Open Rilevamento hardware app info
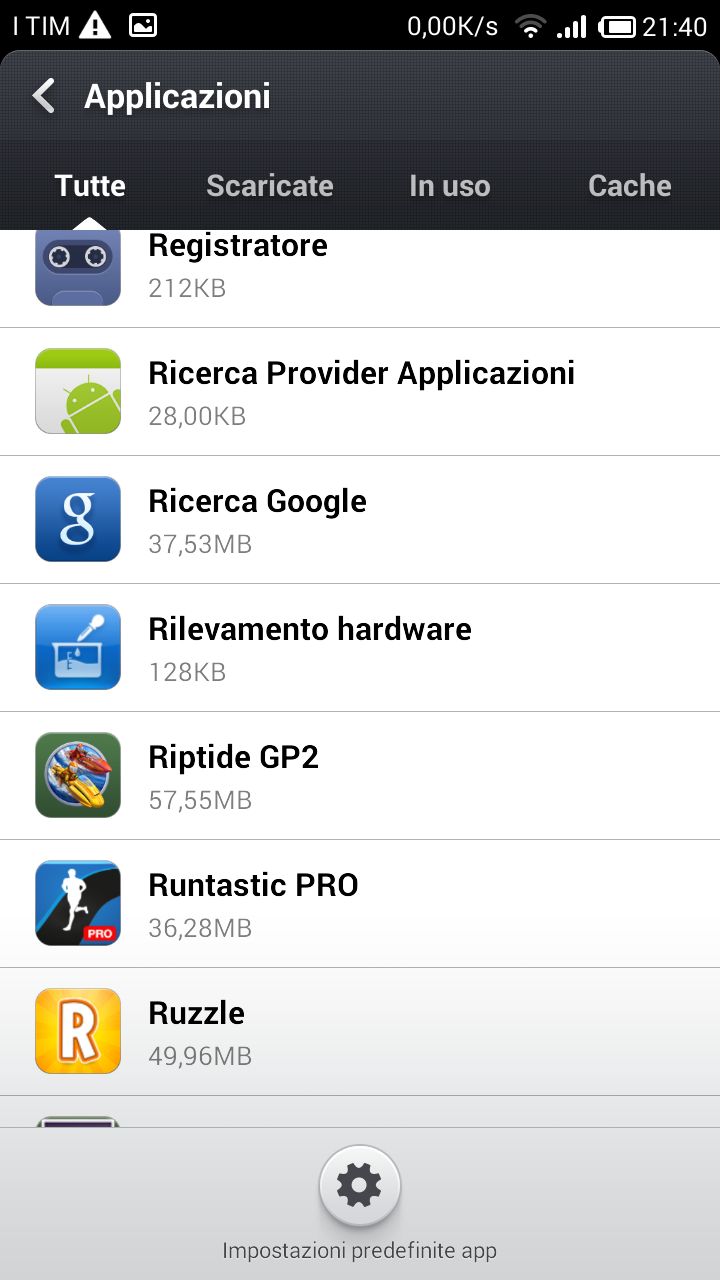This screenshot has width=720, height=1280. [x=360, y=648]
